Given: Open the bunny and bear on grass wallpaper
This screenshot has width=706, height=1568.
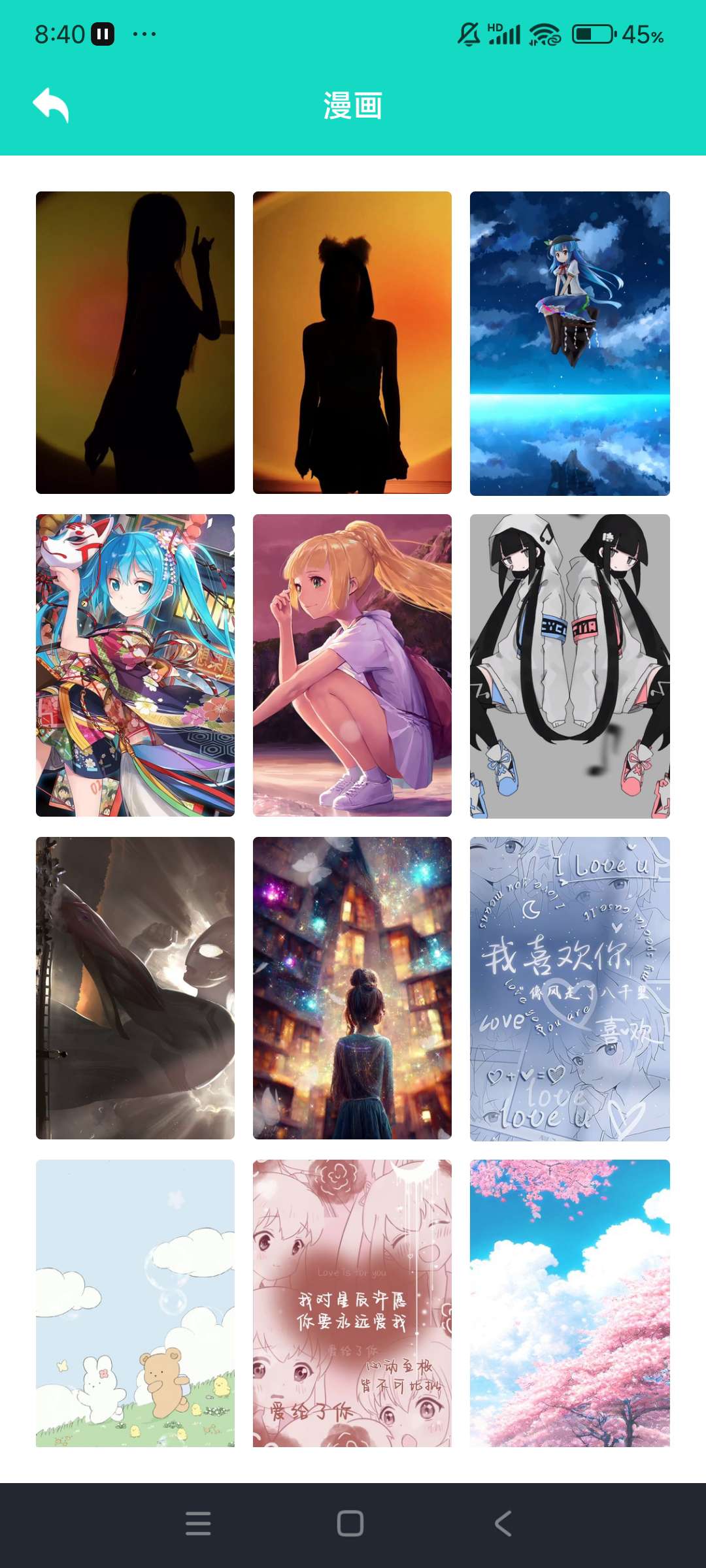Looking at the screenshot, I should (135, 1303).
